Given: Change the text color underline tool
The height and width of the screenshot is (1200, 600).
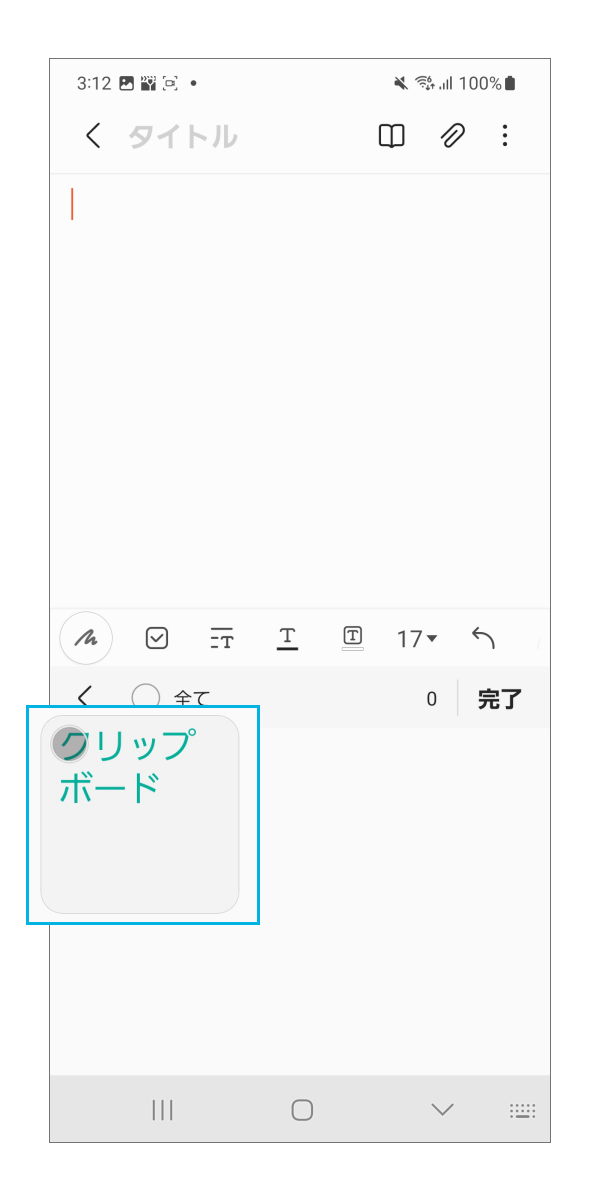Looking at the screenshot, I should (288, 638).
